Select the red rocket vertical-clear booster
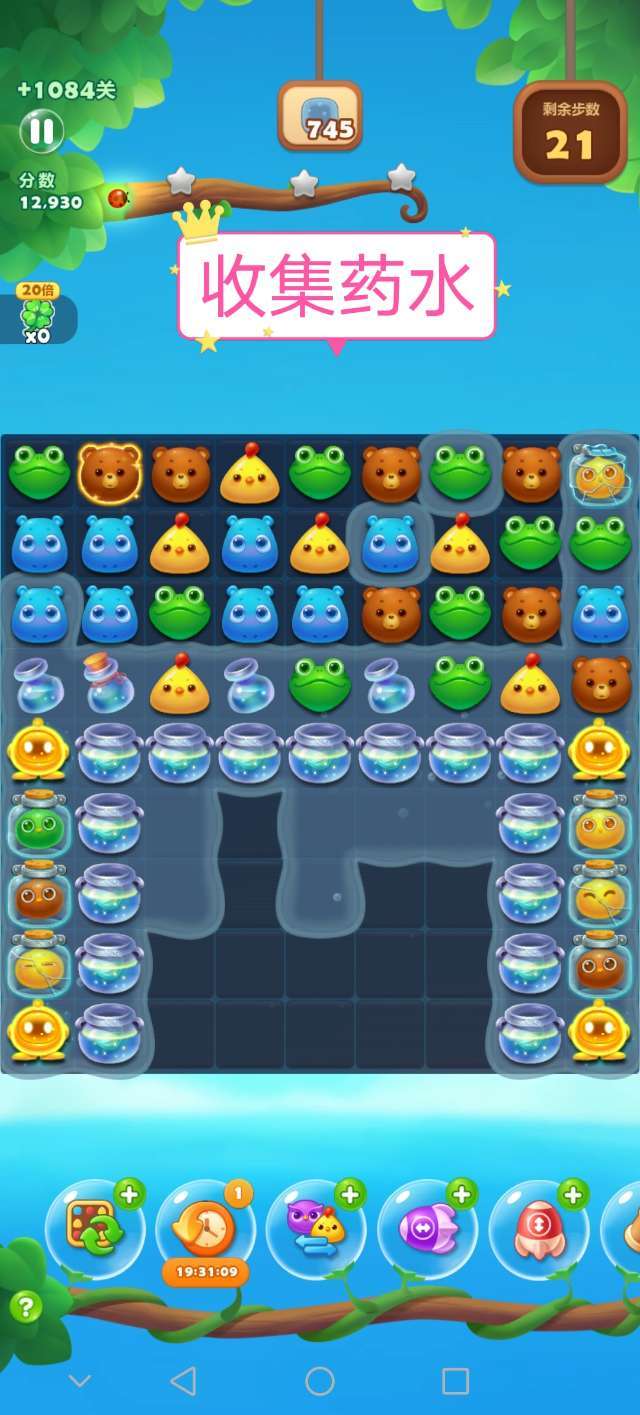This screenshot has width=640, height=1415. (539, 1229)
